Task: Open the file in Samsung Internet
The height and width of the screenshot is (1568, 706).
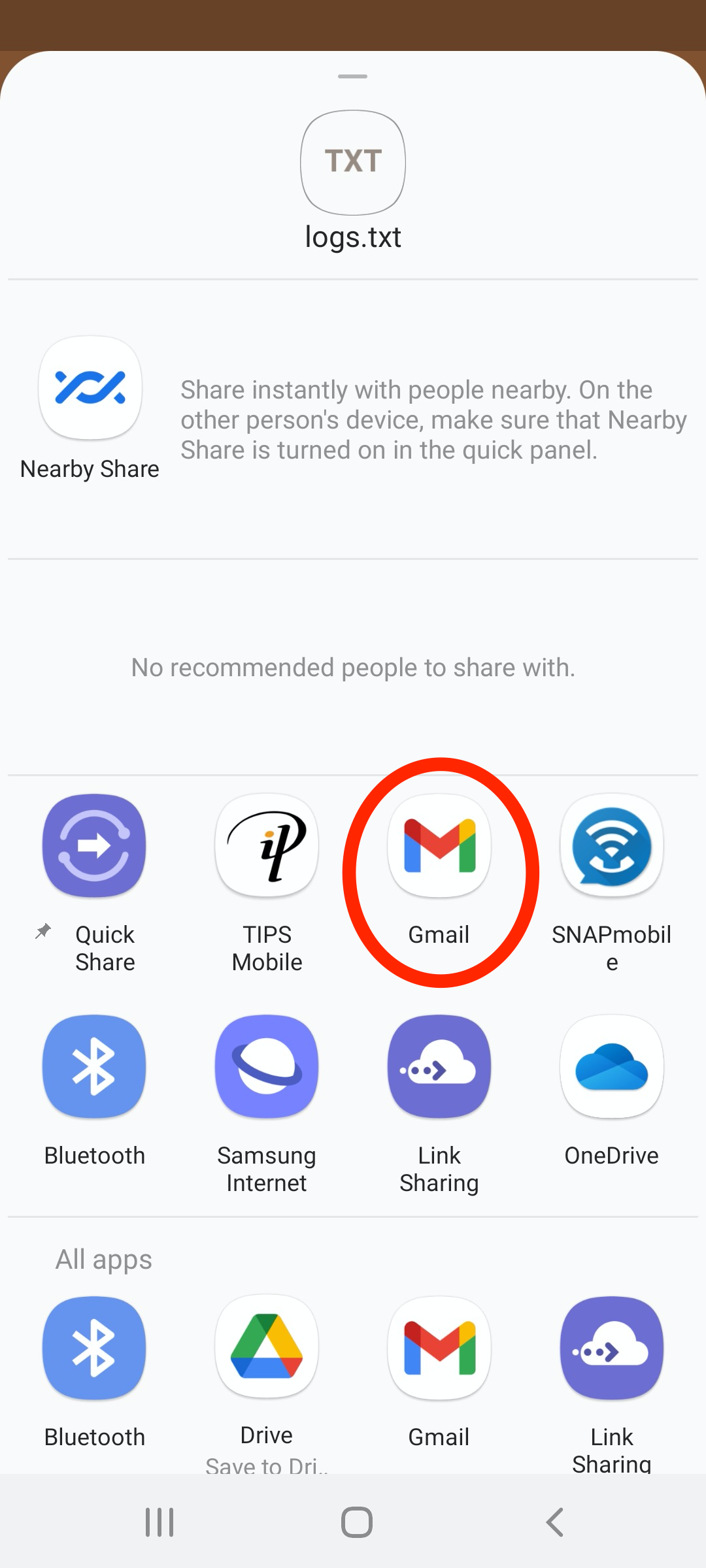Action: tap(267, 1067)
